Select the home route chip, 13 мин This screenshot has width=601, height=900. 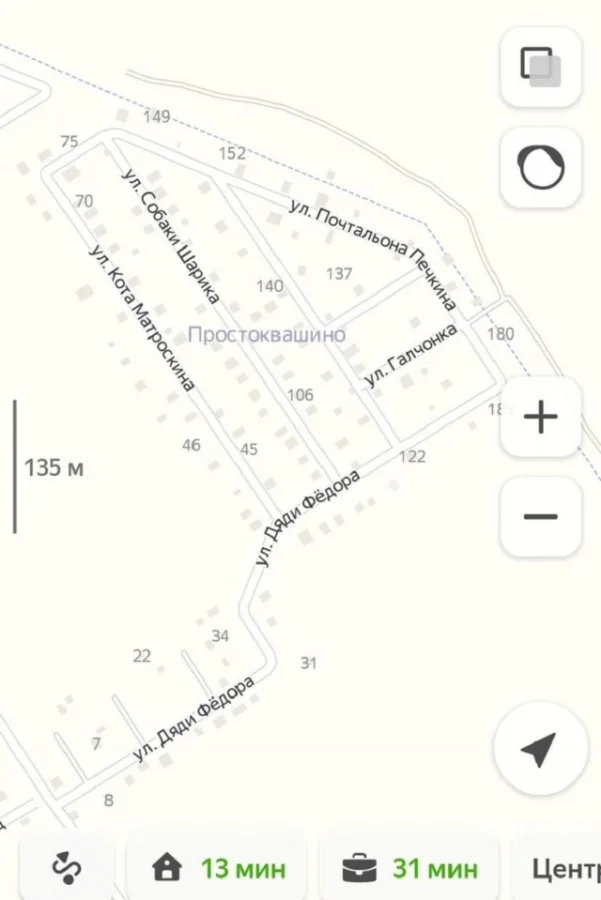coord(219,868)
